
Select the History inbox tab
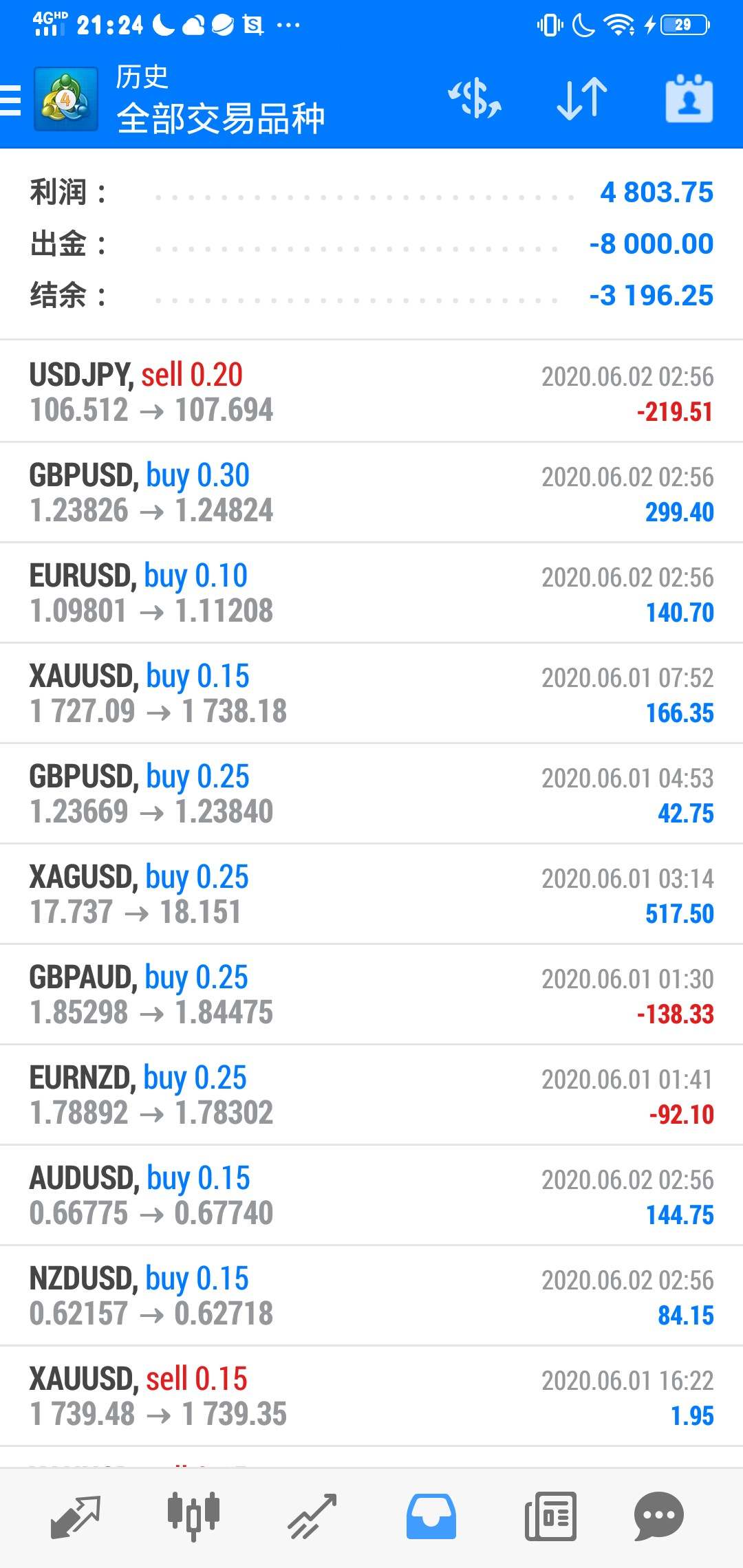pyautogui.click(x=431, y=1516)
